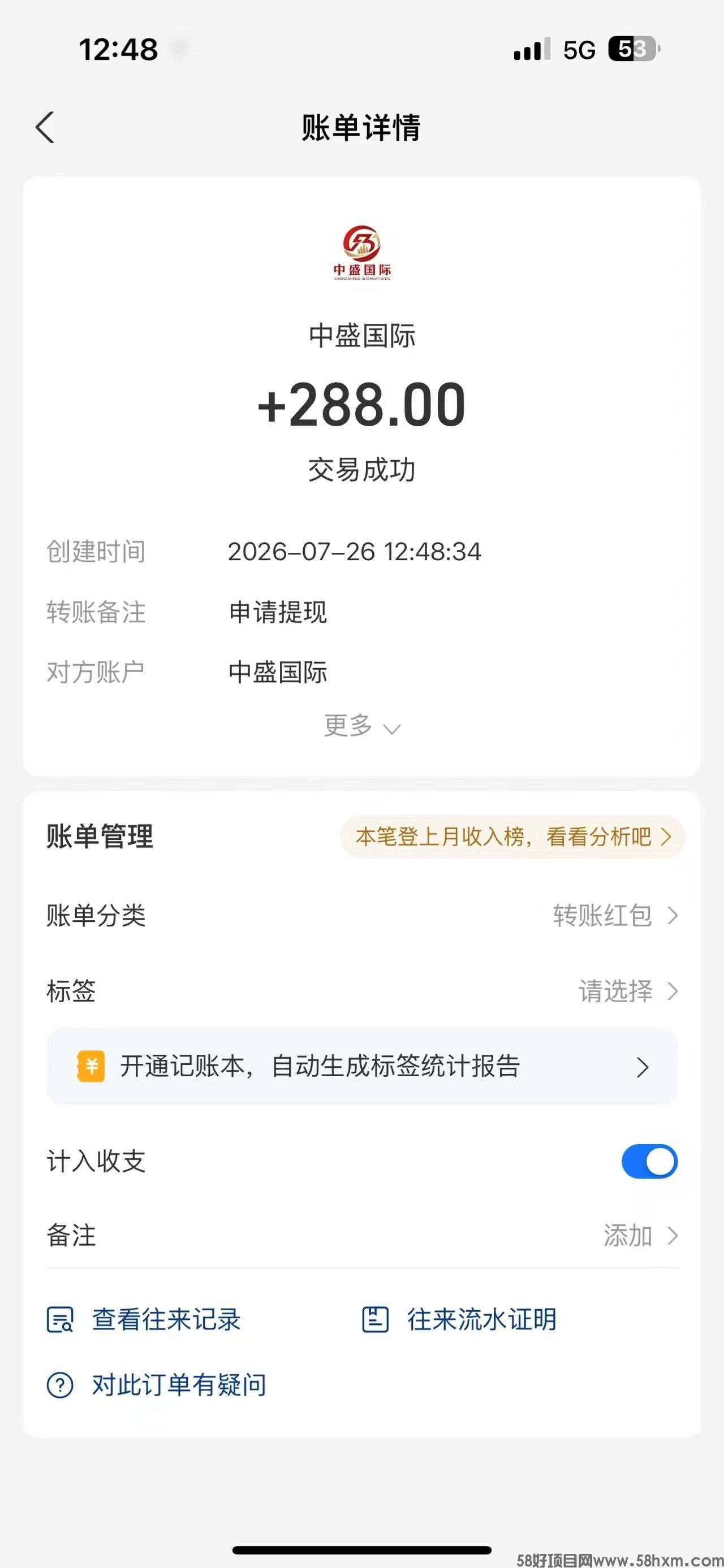Open the 开通记账本 banner
Image resolution: width=724 pixels, height=1568 pixels.
(361, 1067)
